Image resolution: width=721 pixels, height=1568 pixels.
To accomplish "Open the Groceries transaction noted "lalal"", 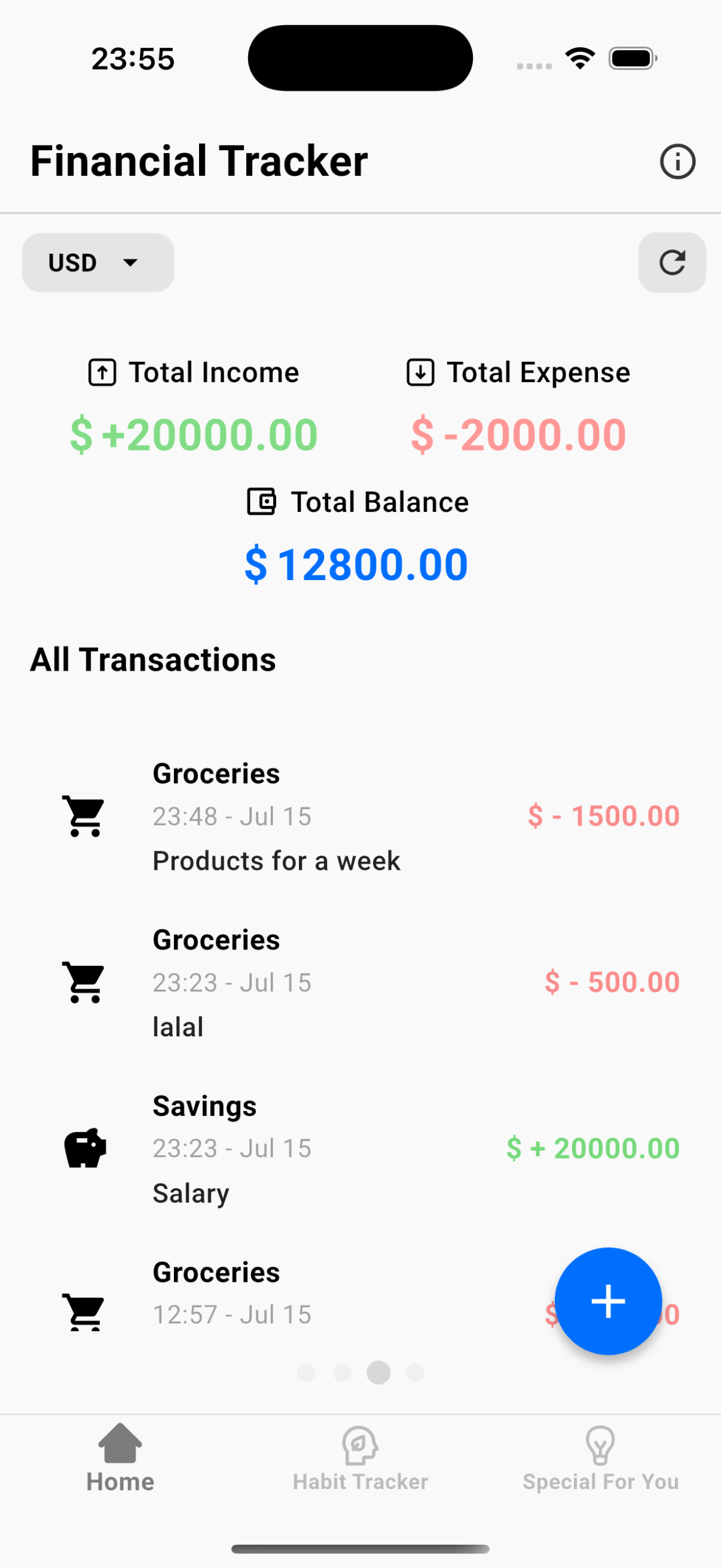I will click(360, 982).
